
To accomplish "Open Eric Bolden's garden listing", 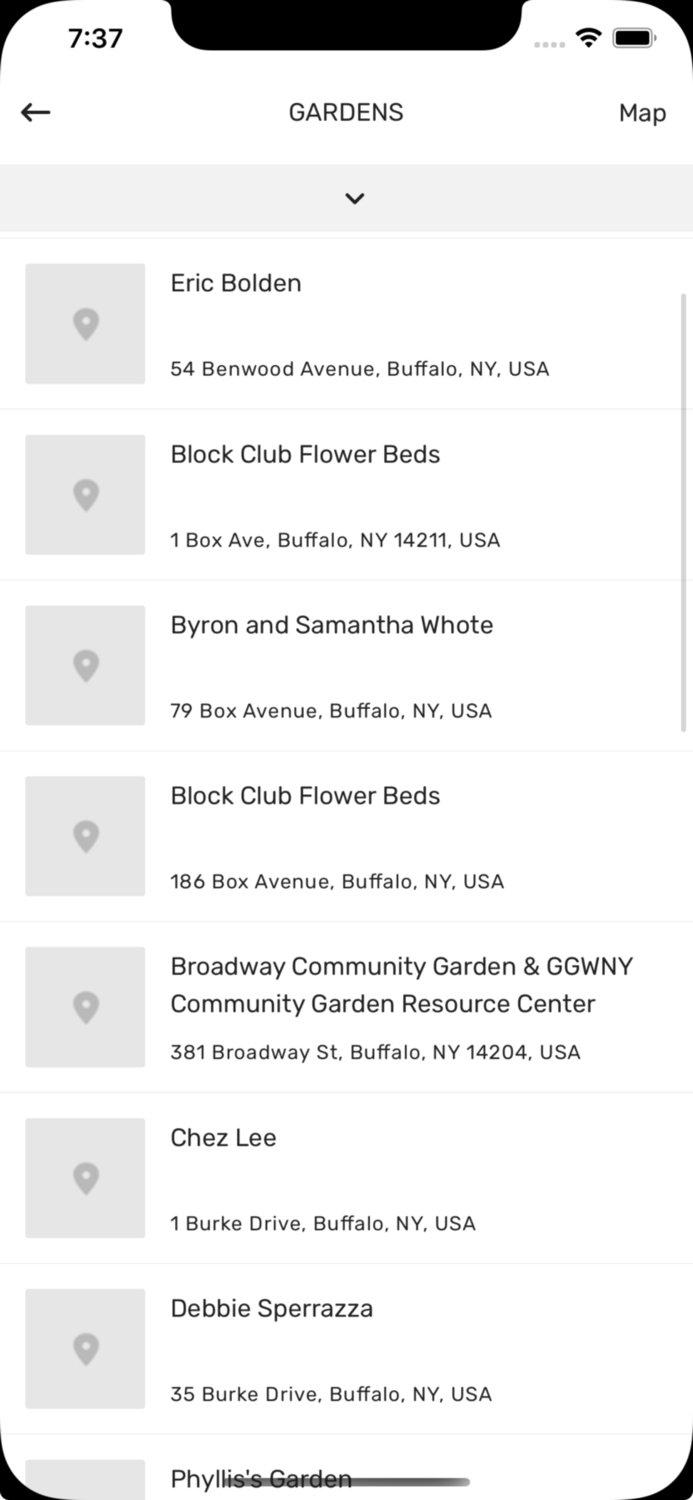I will [x=346, y=324].
